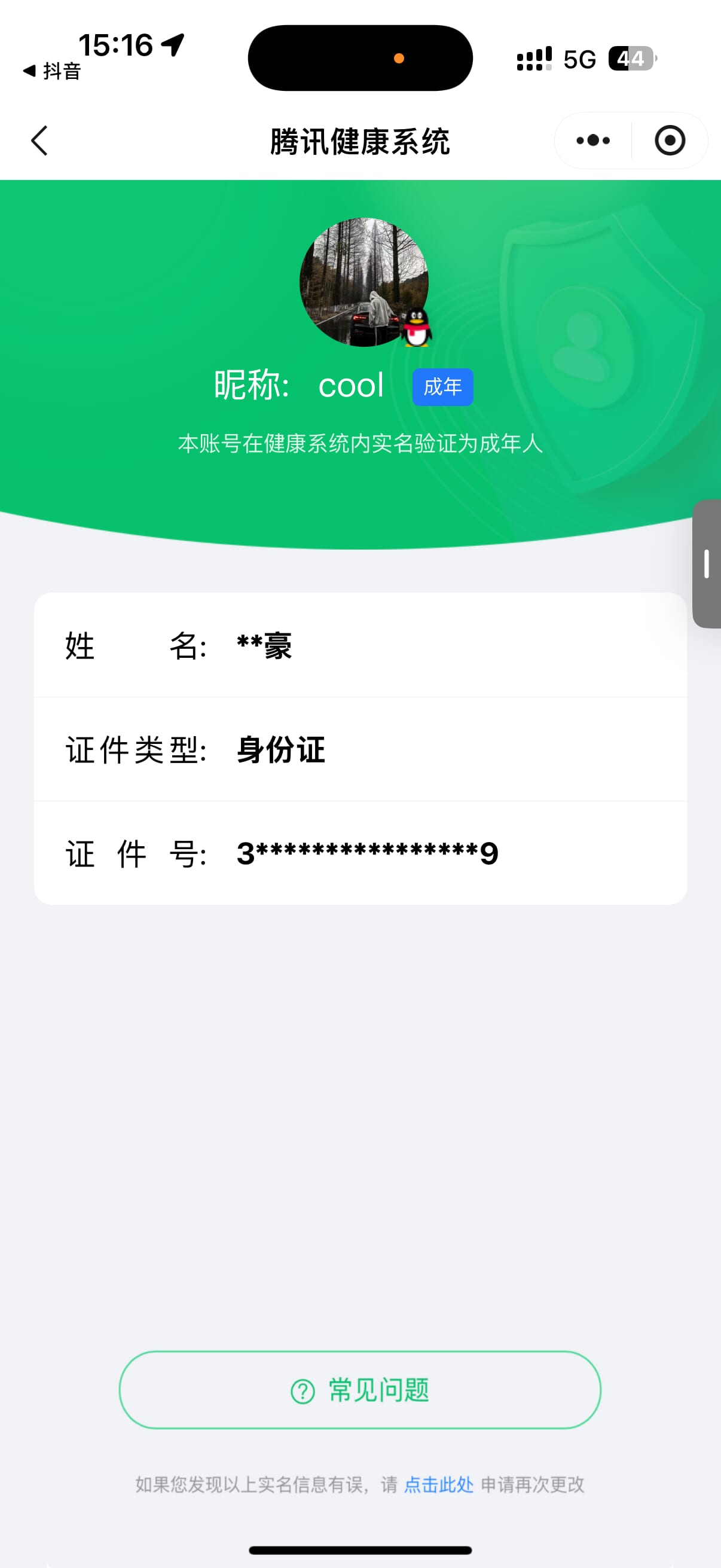Tap the 5G indicator in the status bar
The image size is (721, 1568).
(580, 59)
